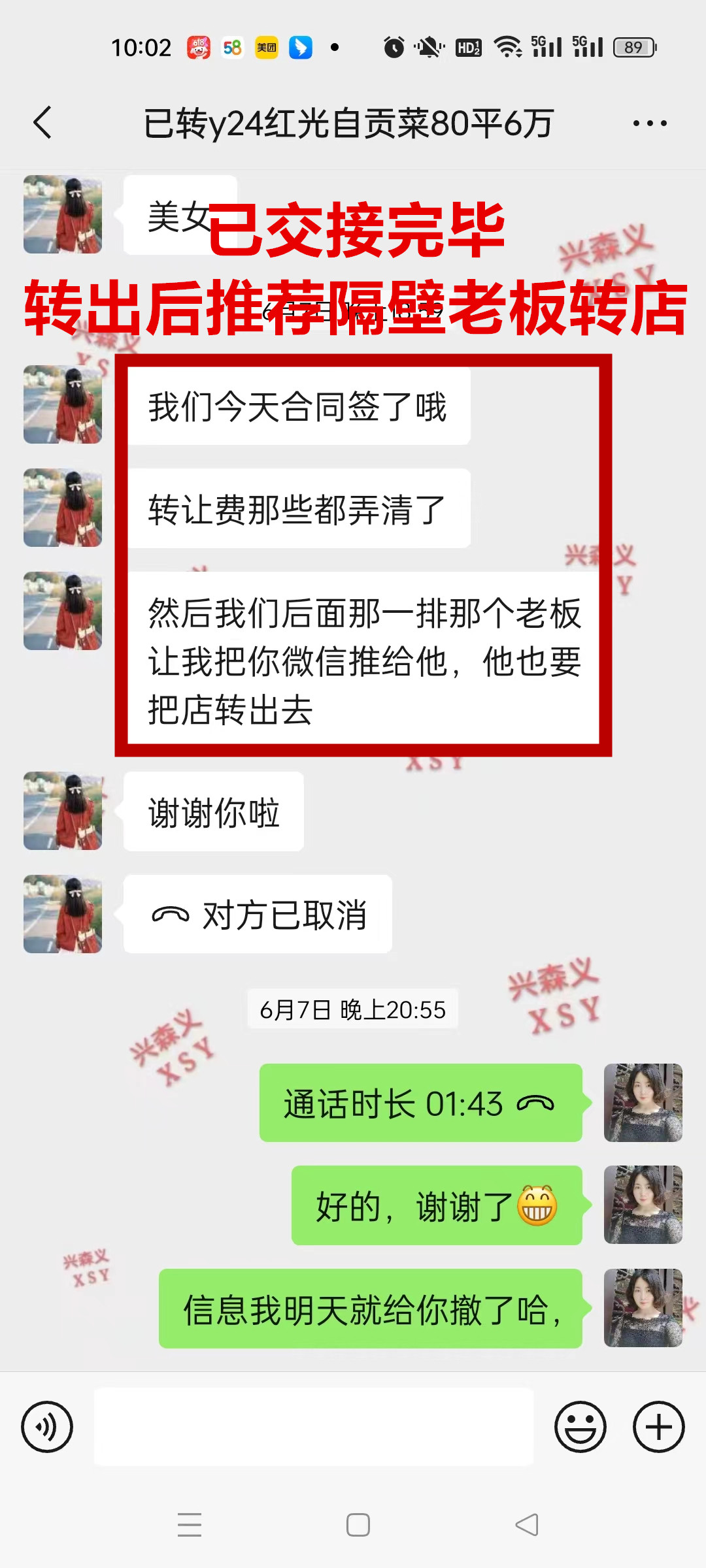Open the emoji sticker panel

click(x=580, y=1426)
